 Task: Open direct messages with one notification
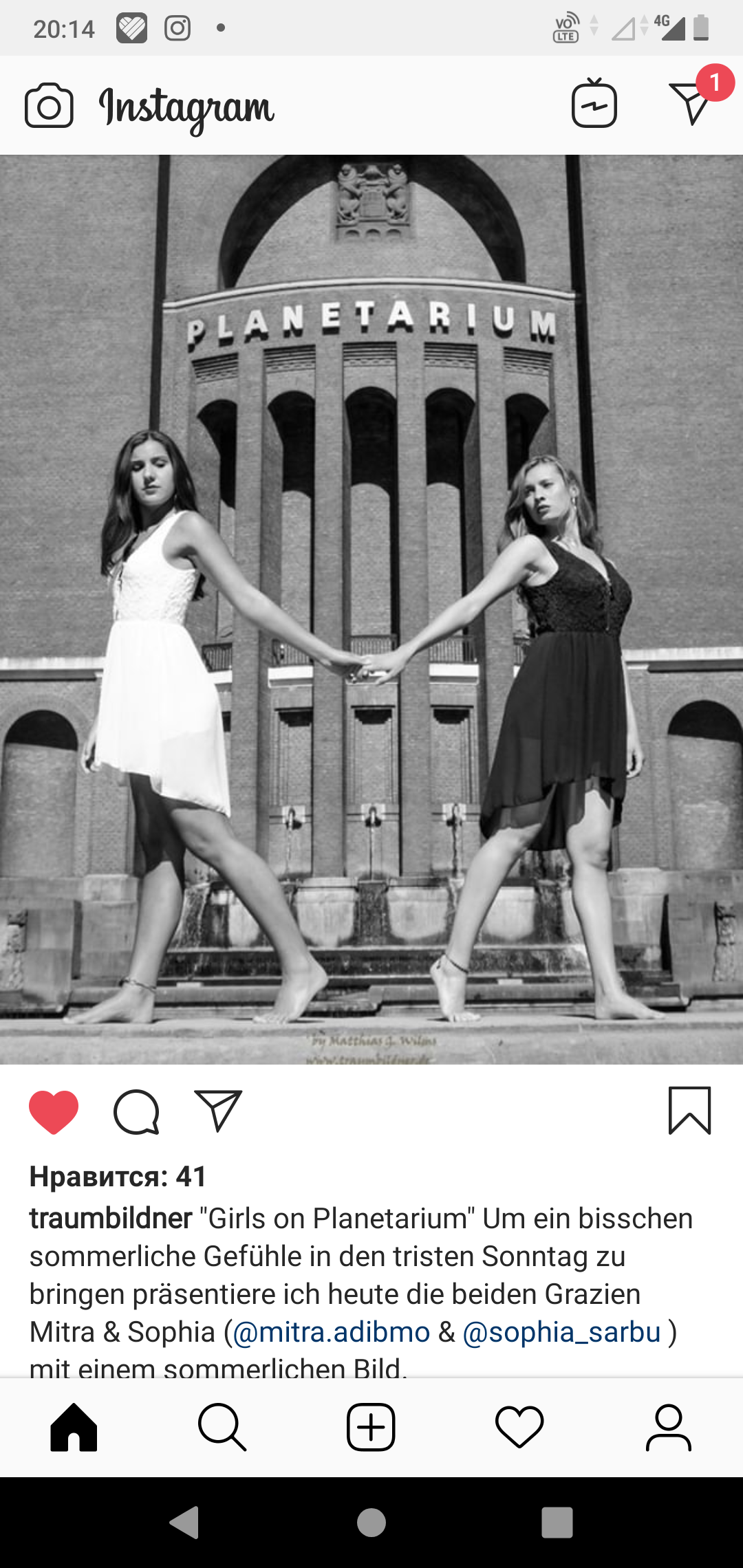pyautogui.click(x=693, y=100)
